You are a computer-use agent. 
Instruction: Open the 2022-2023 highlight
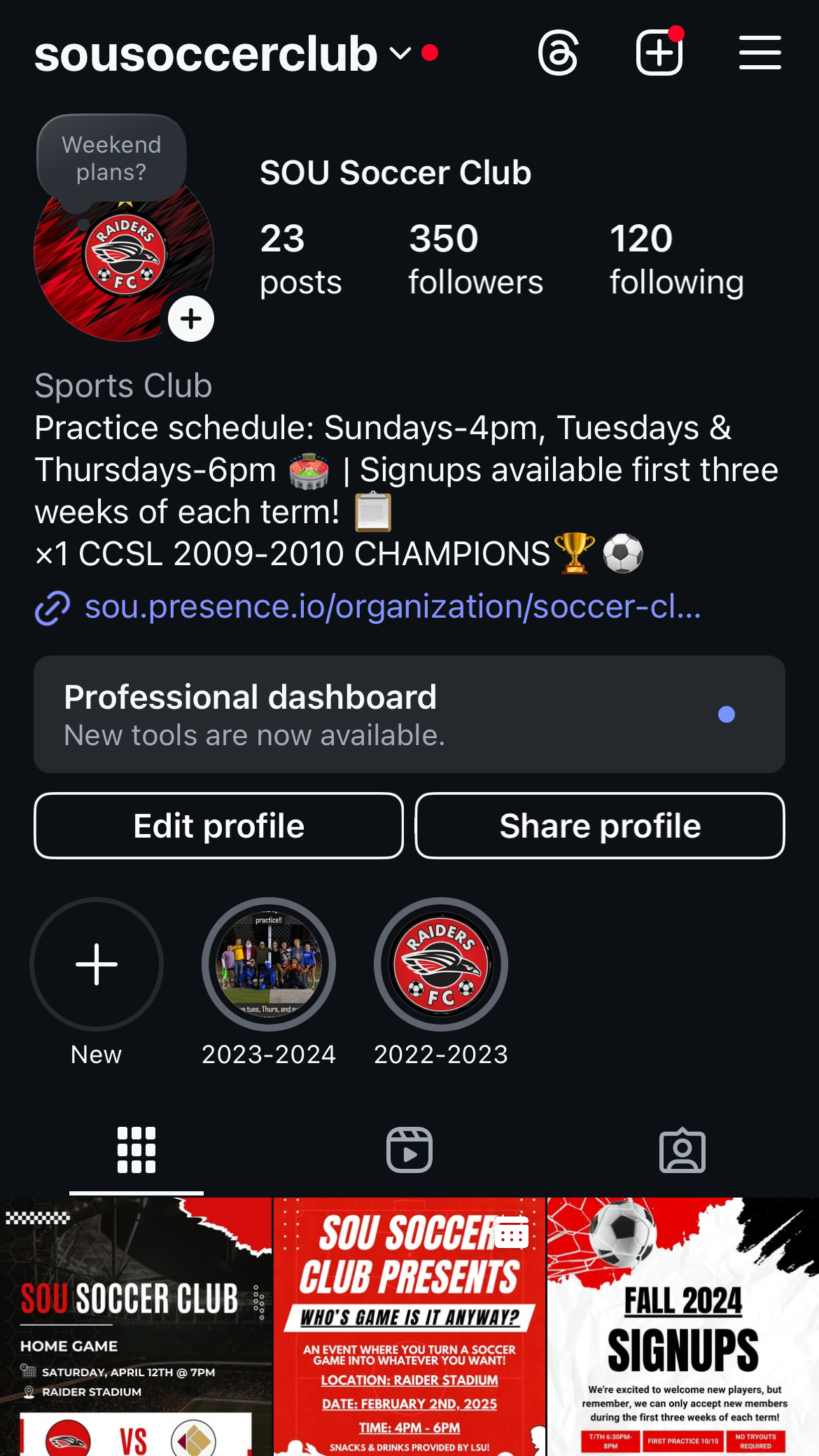click(x=441, y=964)
